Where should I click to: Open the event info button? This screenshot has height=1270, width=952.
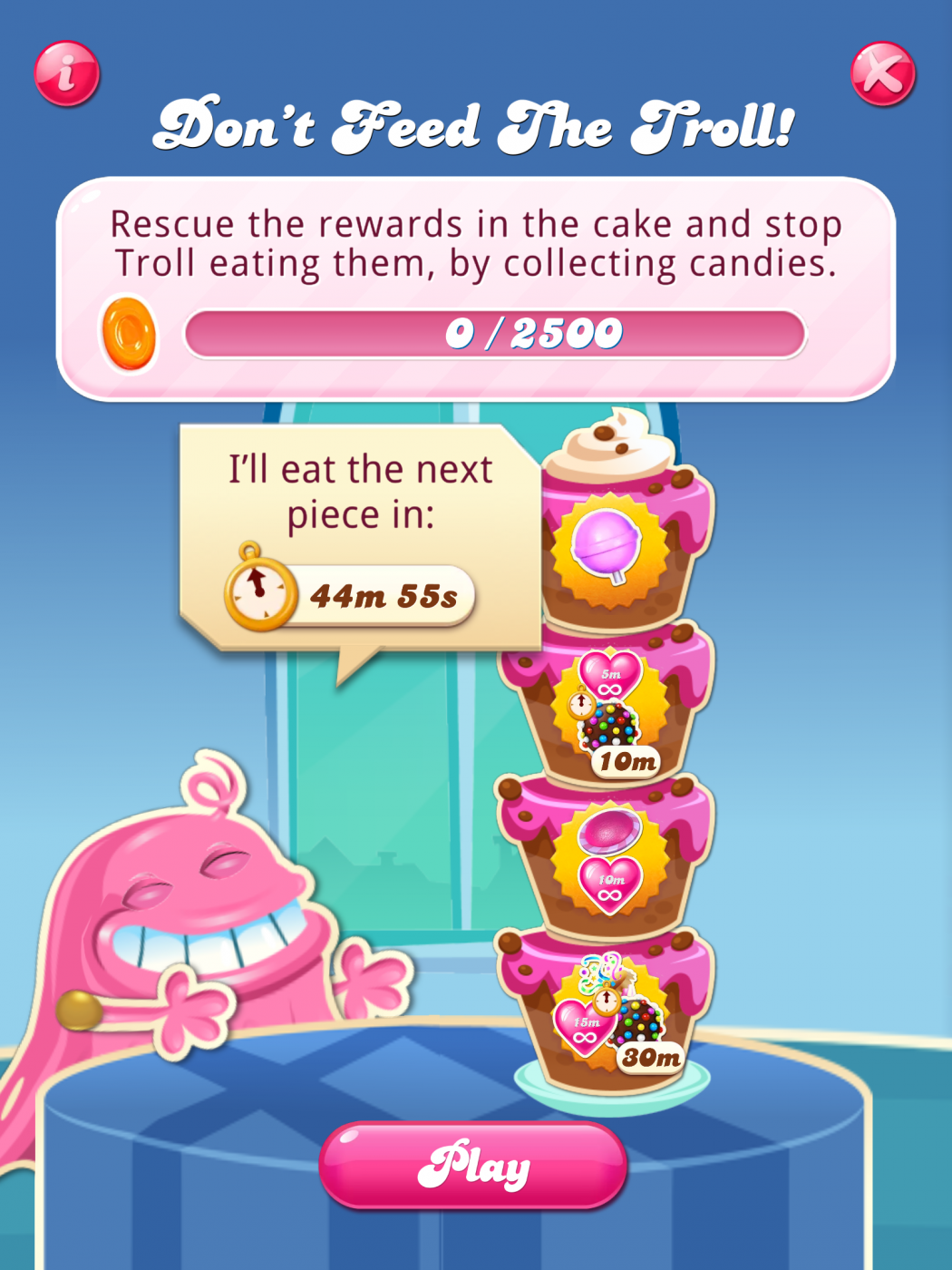point(67,73)
